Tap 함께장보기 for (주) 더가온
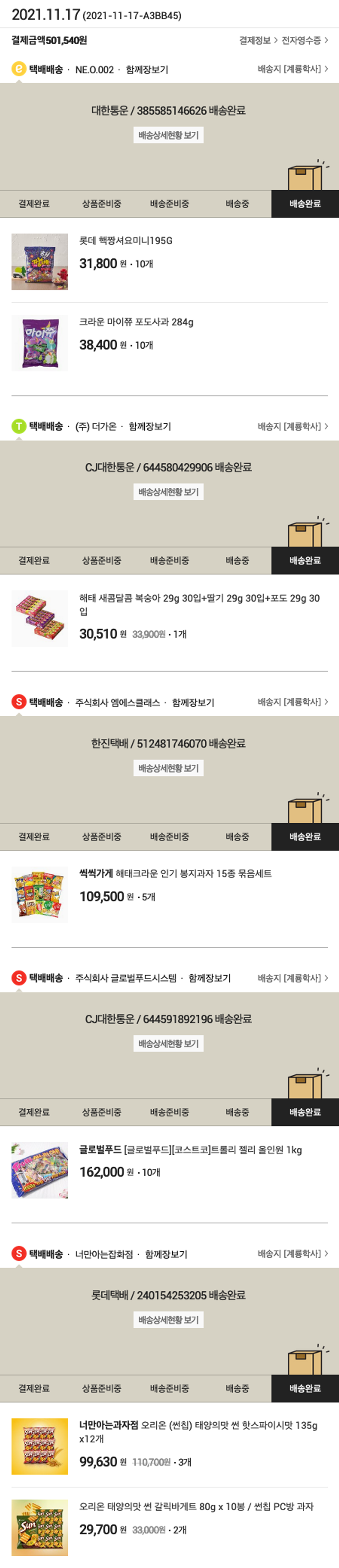This screenshot has width=339, height=1568. (x=149, y=426)
